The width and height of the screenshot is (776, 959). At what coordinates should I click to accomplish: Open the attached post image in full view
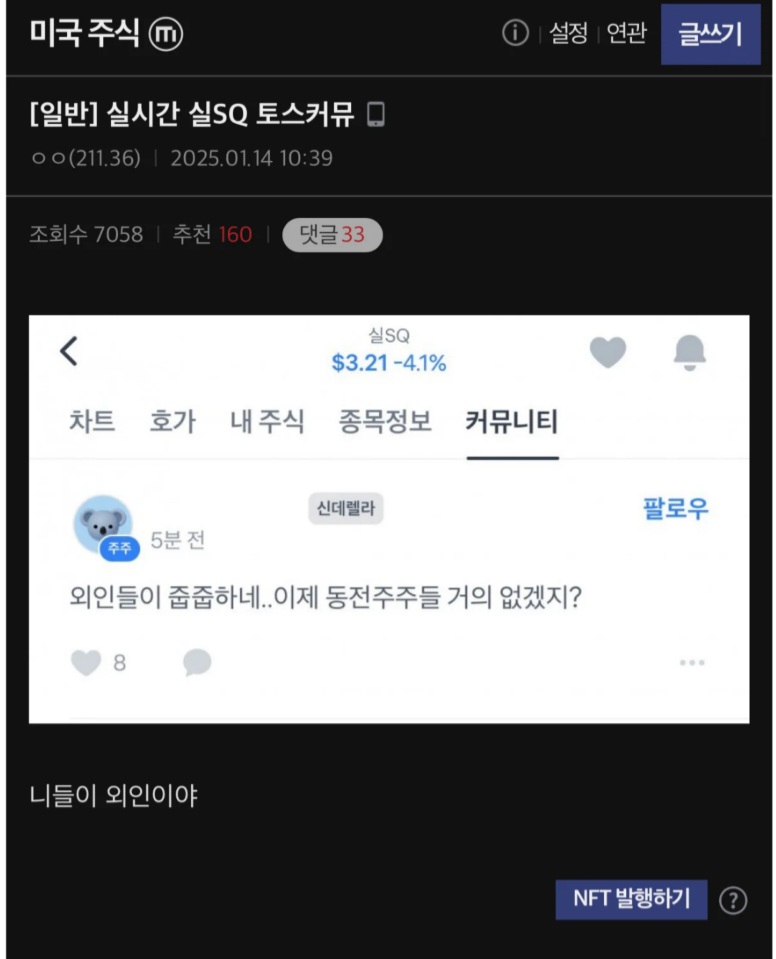coord(388,519)
